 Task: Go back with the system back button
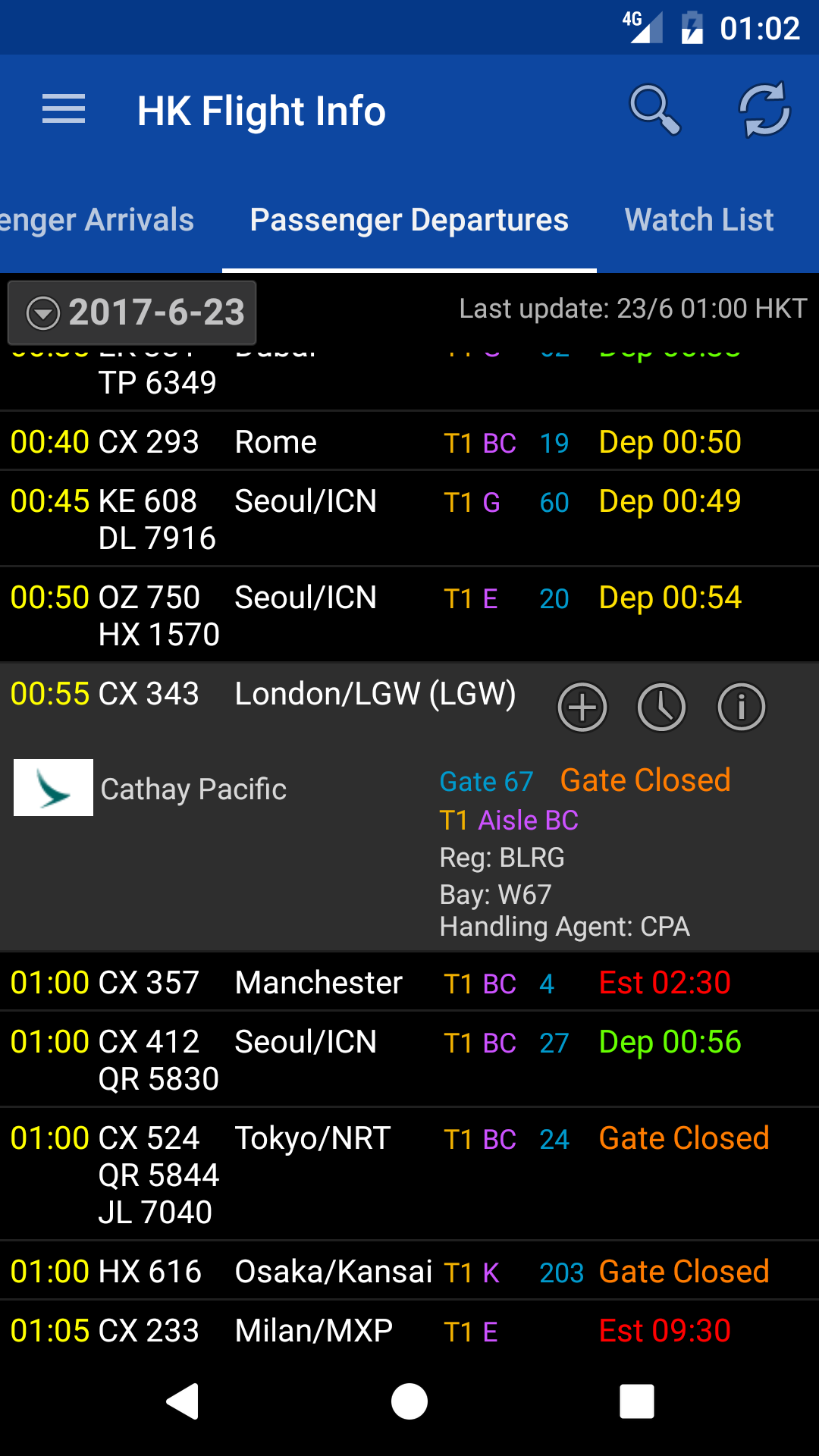coord(182,1401)
